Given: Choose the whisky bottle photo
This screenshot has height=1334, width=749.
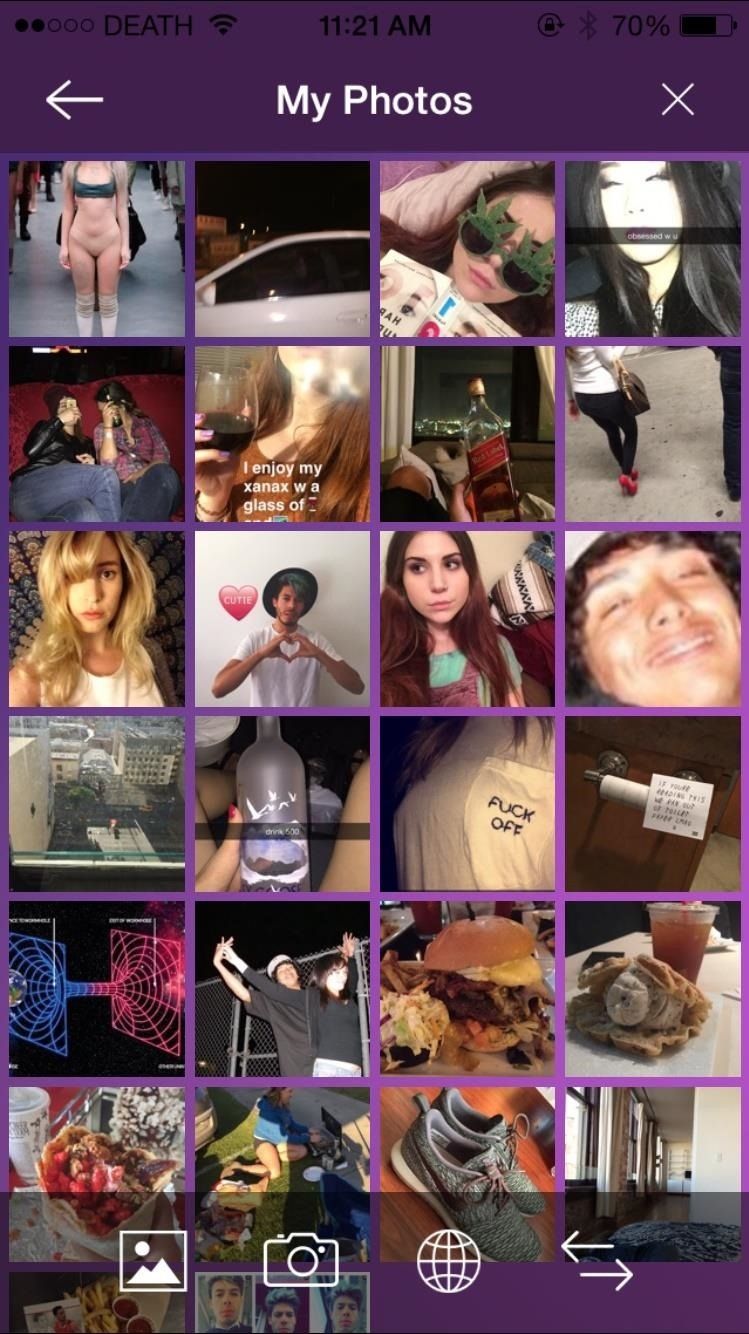Looking at the screenshot, I should tap(467, 434).
